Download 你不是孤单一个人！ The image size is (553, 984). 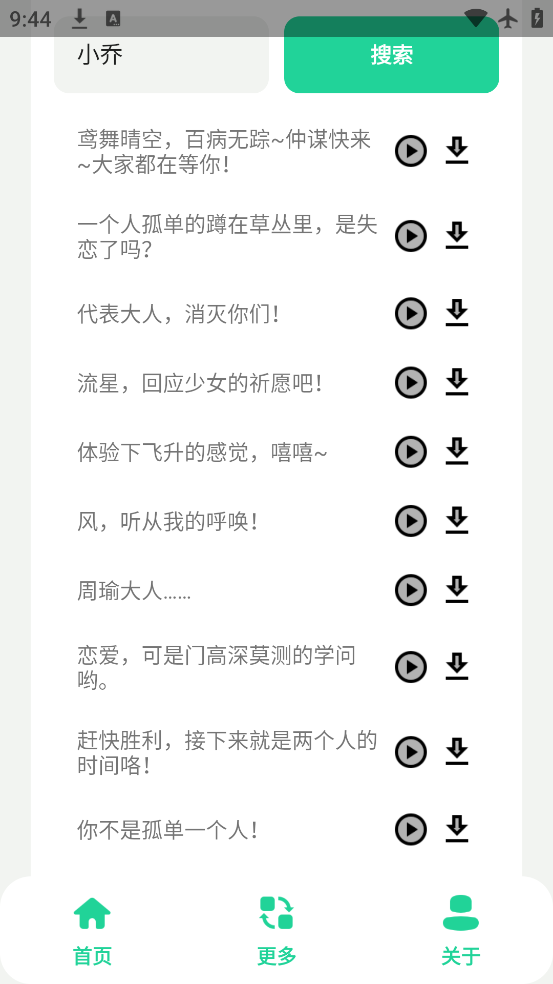click(457, 830)
